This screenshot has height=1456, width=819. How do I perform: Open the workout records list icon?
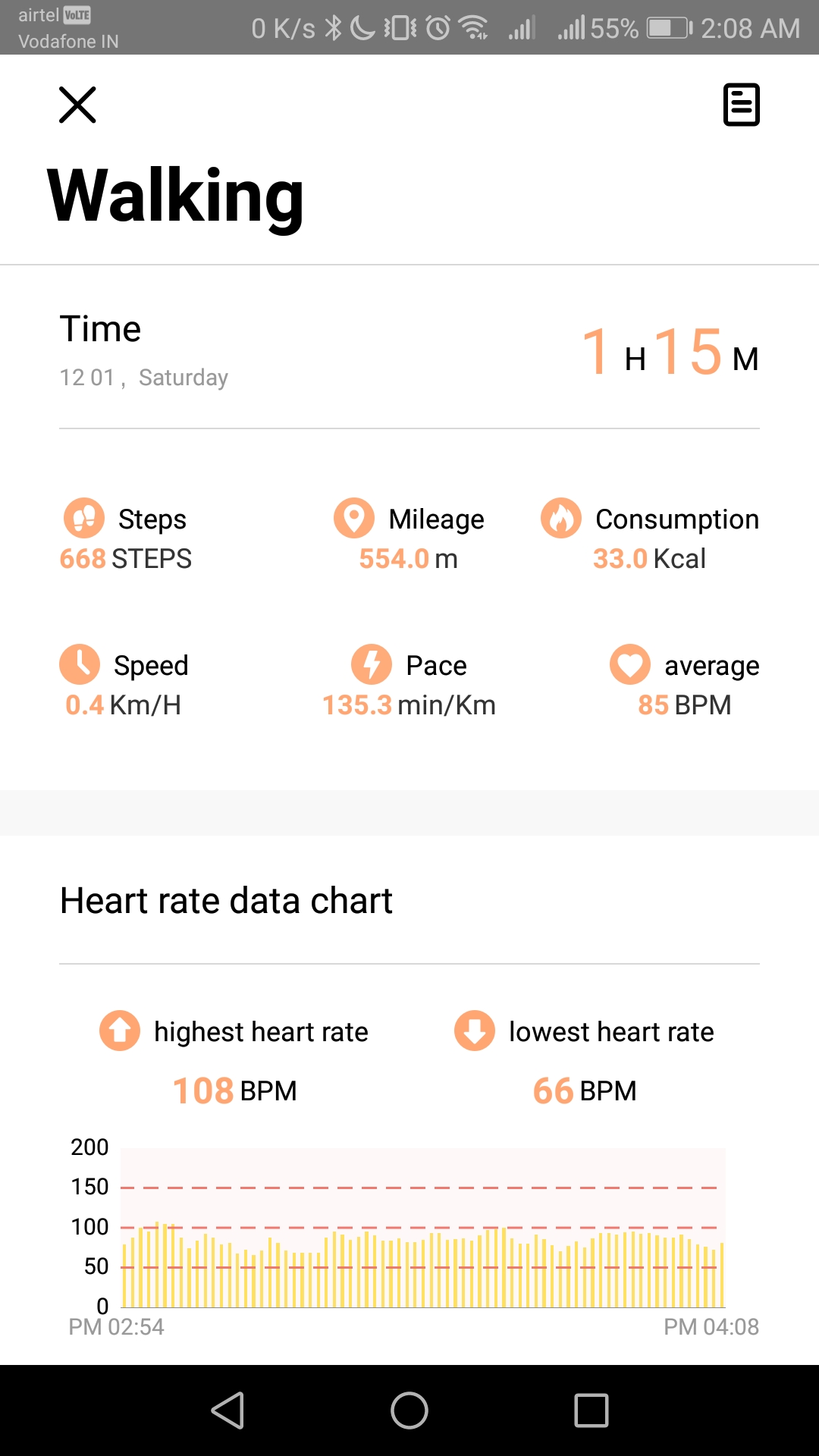pos(741,105)
